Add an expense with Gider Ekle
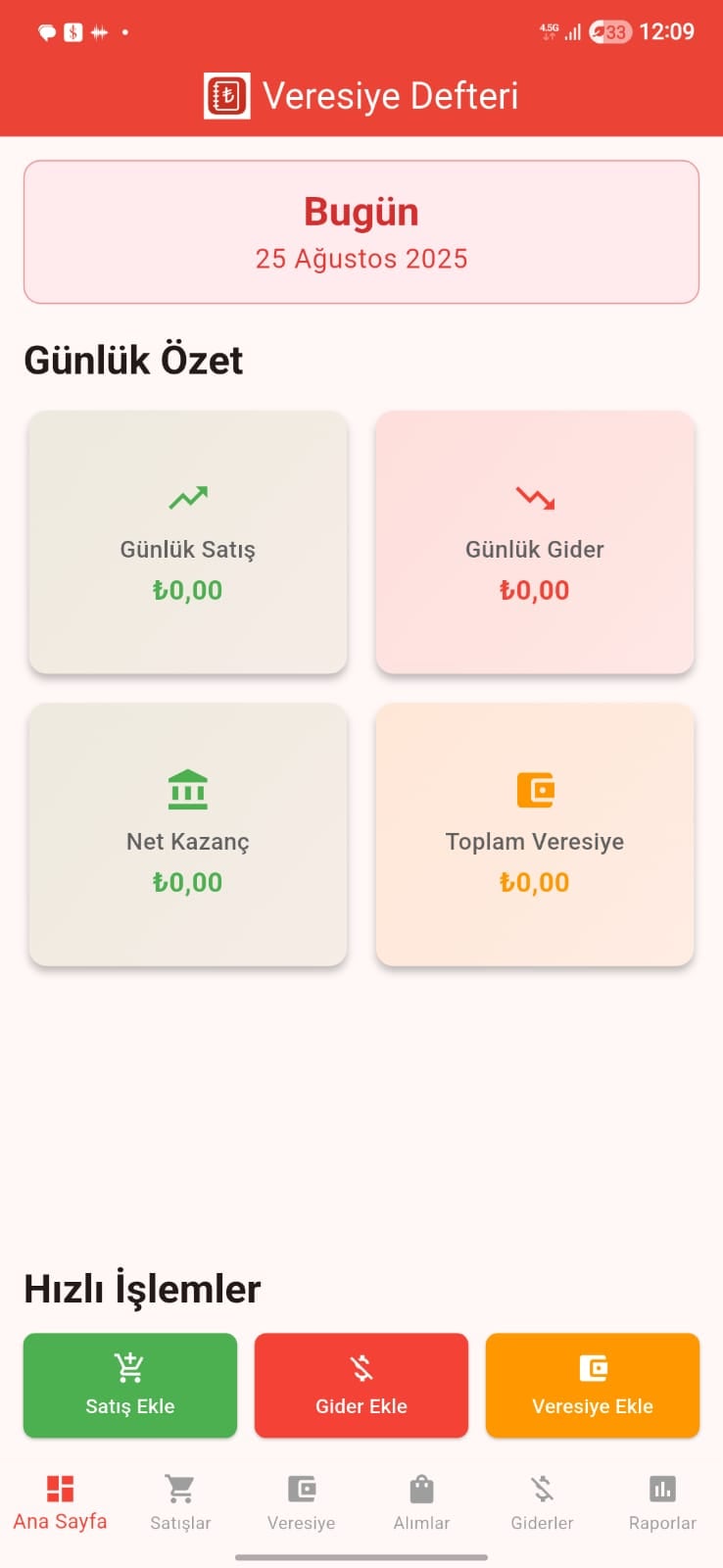The height and width of the screenshot is (1568, 723). (361, 1385)
